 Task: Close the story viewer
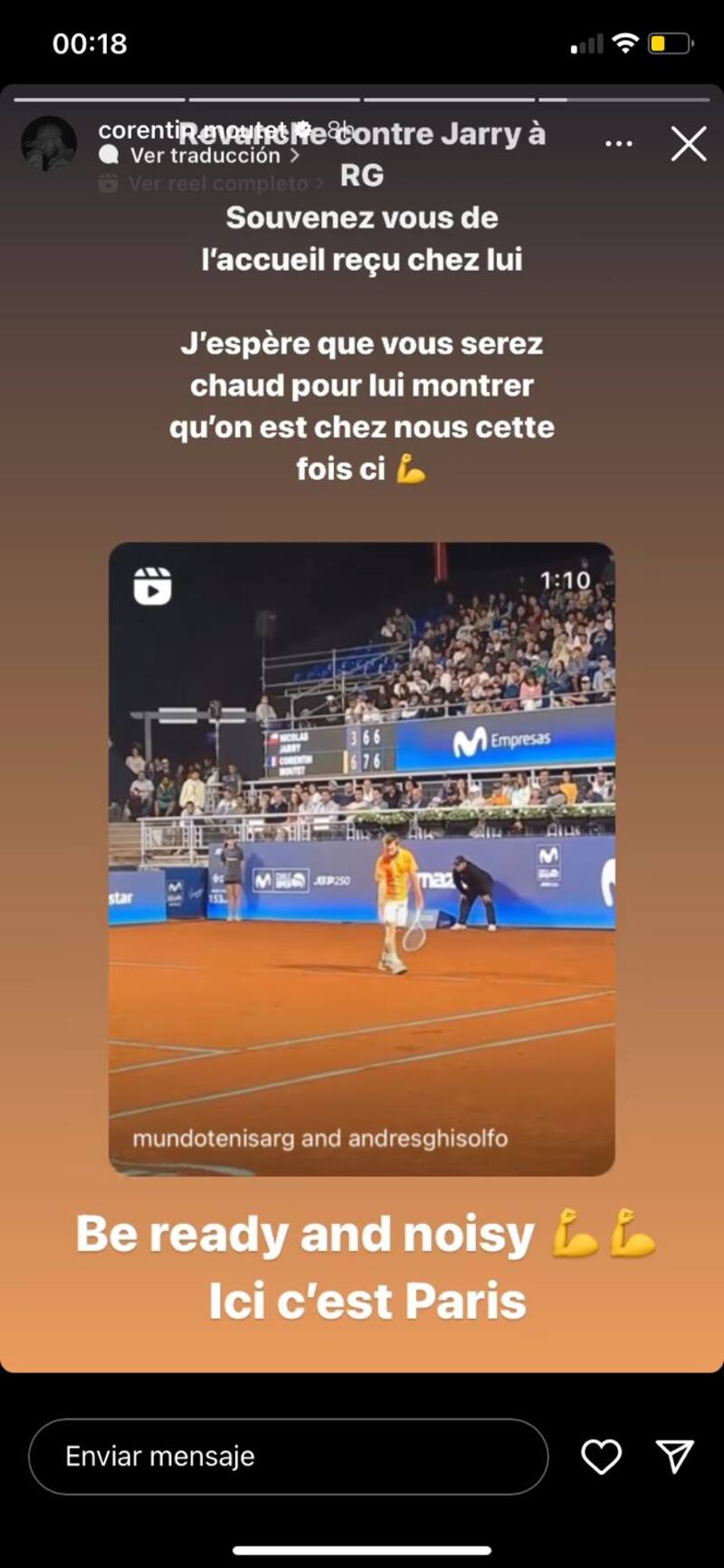pos(688,144)
